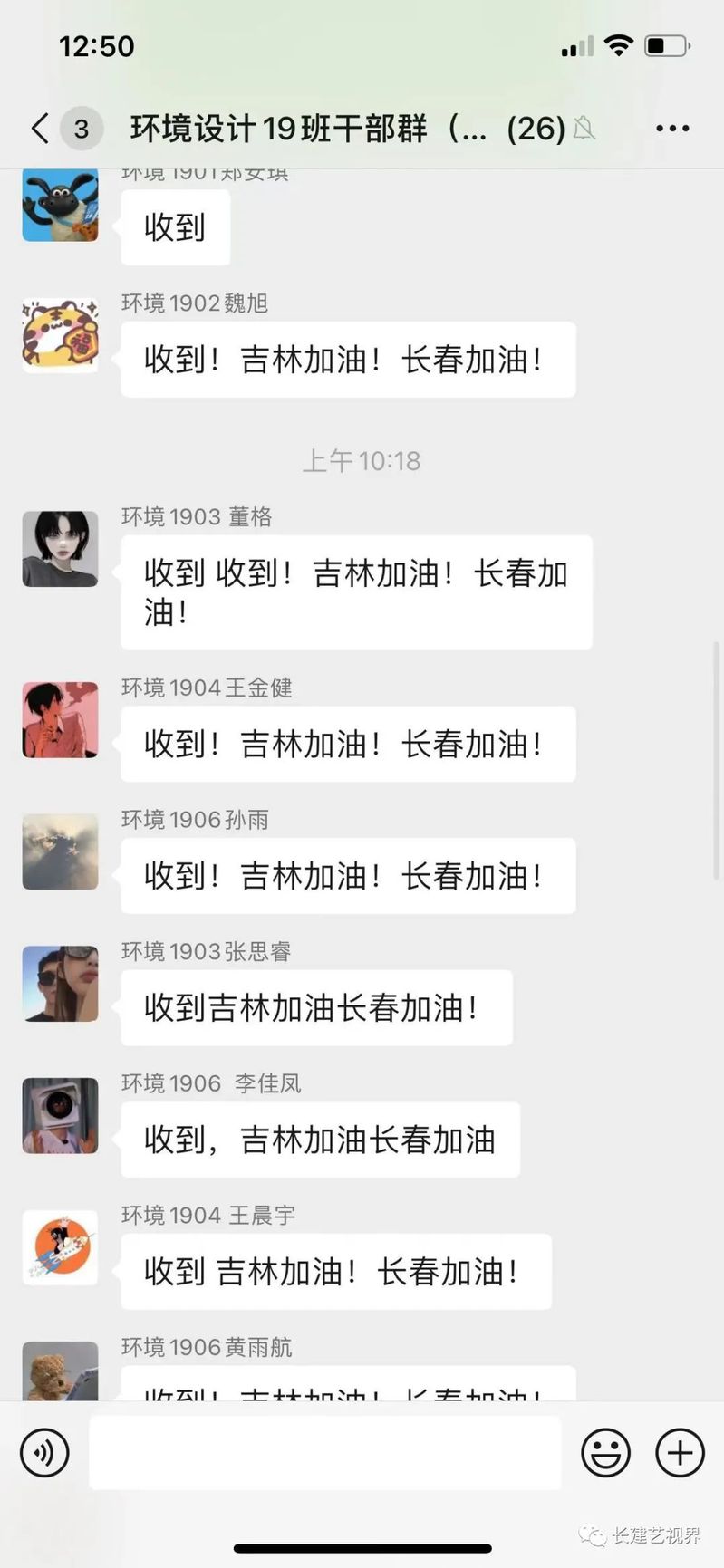This screenshot has height=1568, width=724.
Task: Open 环境1903张思睿's avatar profile
Action: (x=60, y=984)
